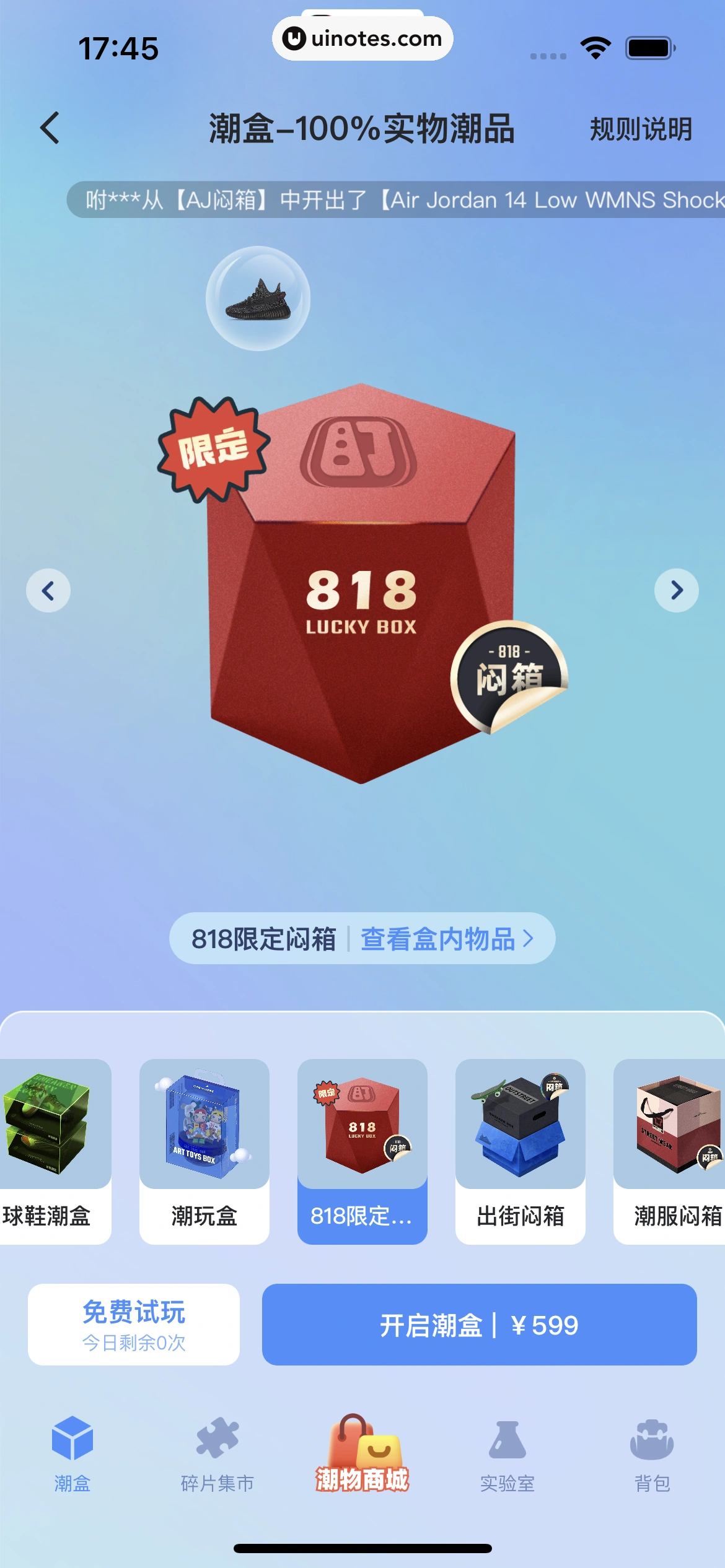Open 规则说明 rules page

pyautogui.click(x=640, y=129)
